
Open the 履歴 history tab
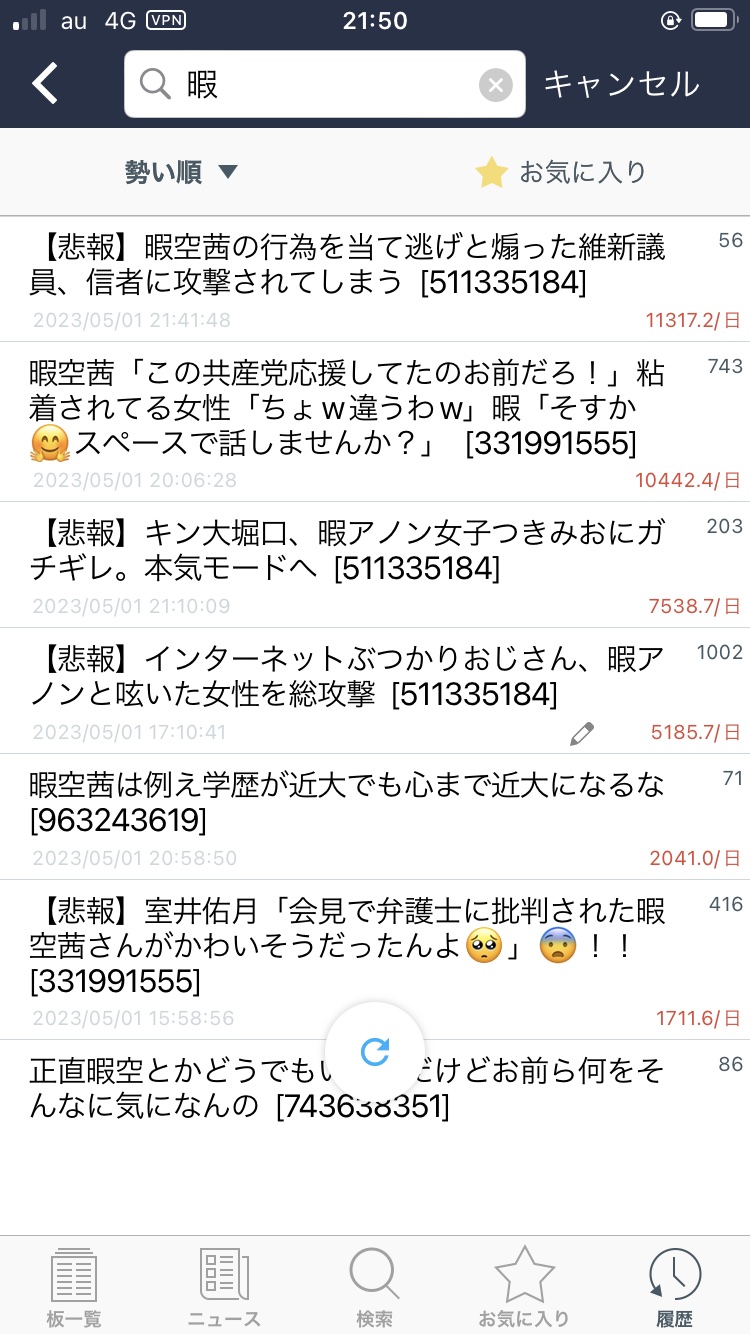pos(674,1286)
